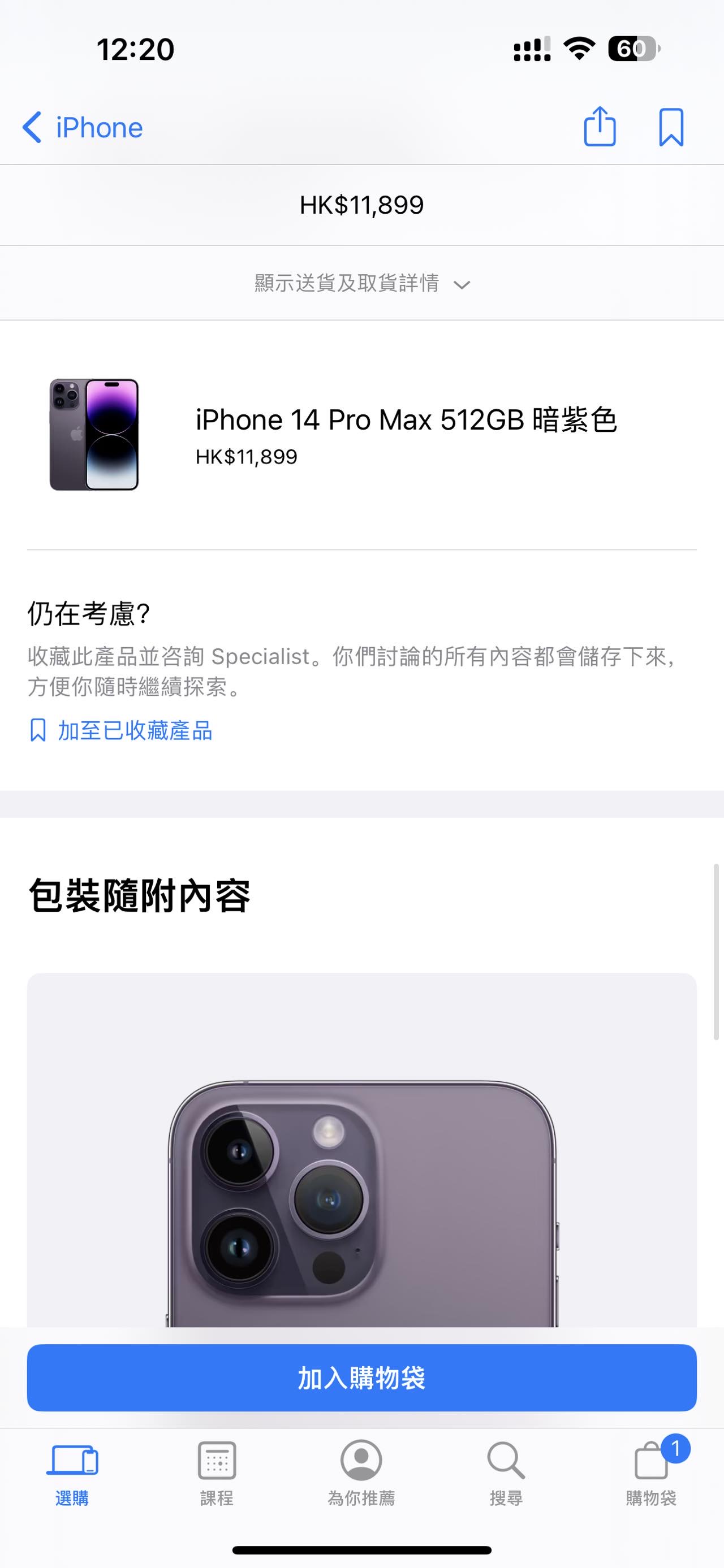Go back via the iPhone link

click(97, 127)
